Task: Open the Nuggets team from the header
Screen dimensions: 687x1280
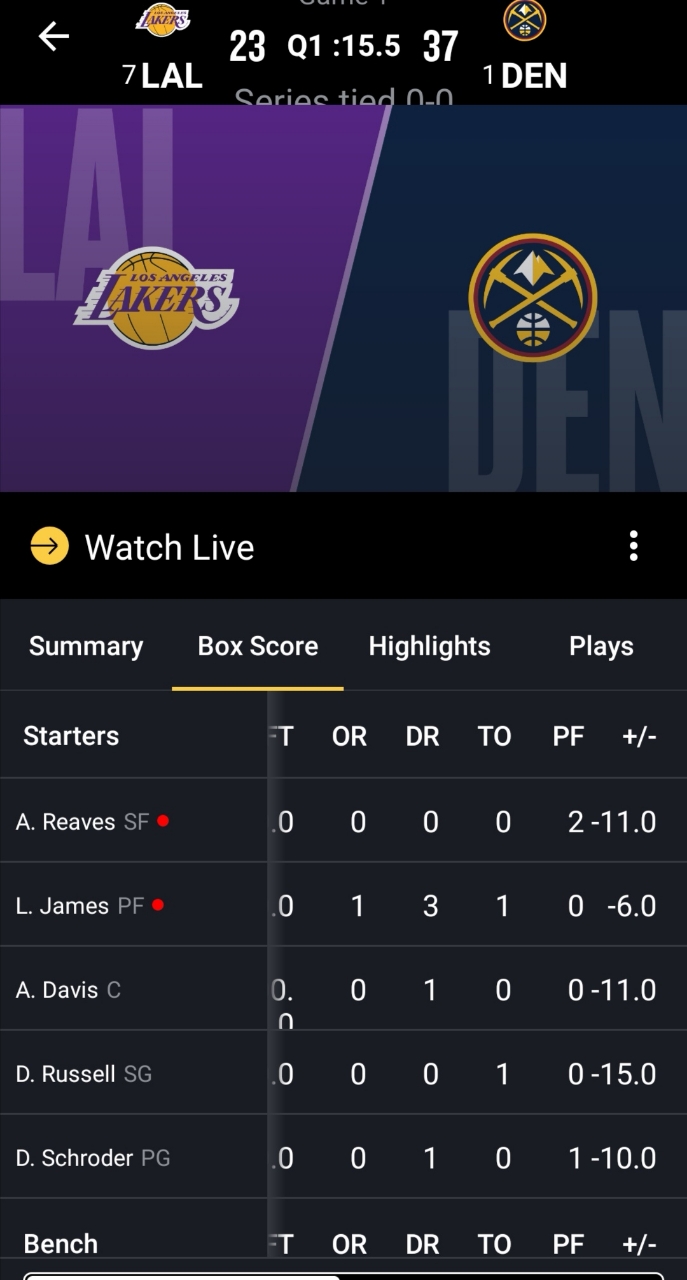Action: [525, 48]
